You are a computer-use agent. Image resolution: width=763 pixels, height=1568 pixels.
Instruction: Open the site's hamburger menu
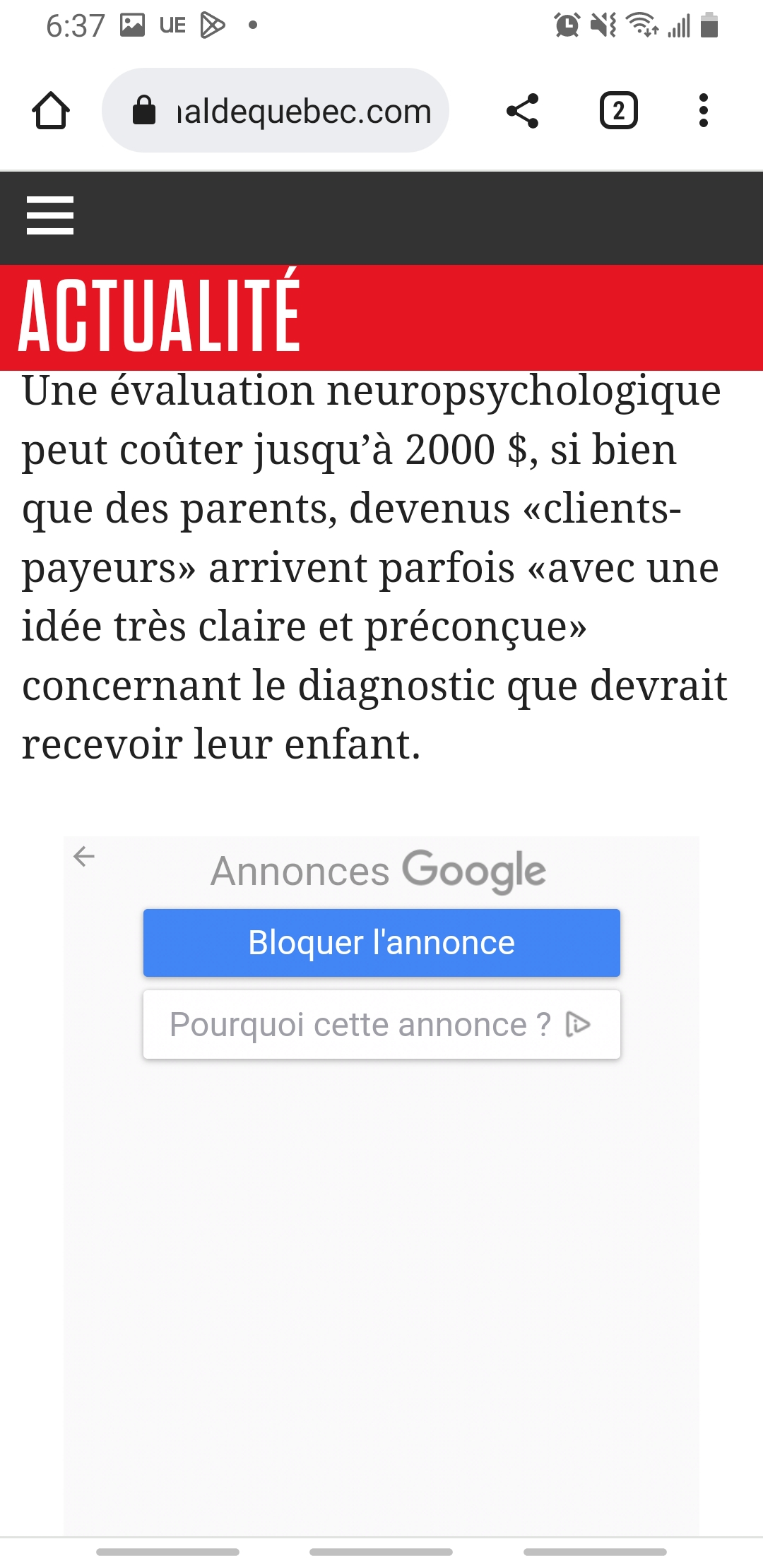click(x=50, y=215)
